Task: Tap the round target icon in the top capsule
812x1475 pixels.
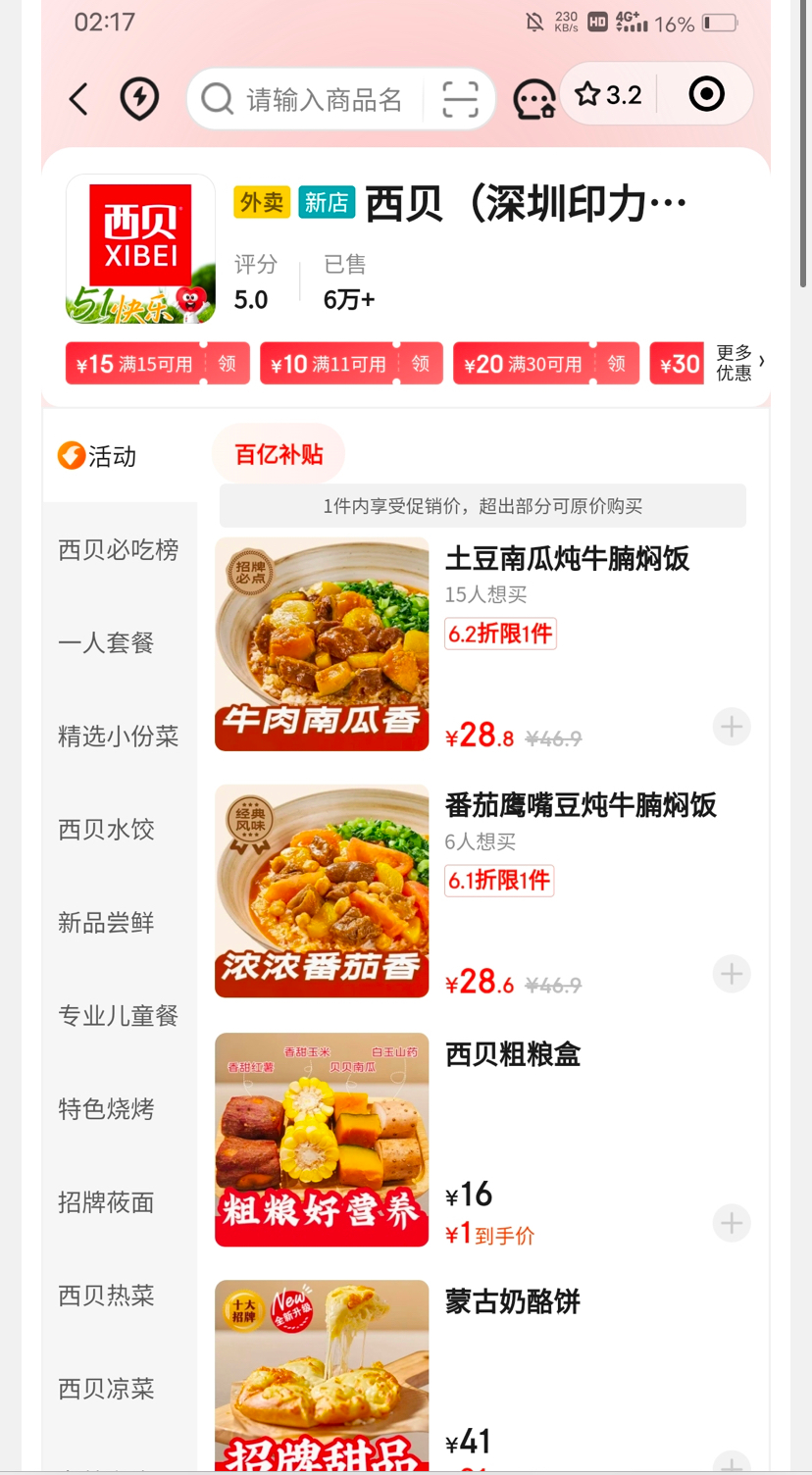Action: [706, 95]
